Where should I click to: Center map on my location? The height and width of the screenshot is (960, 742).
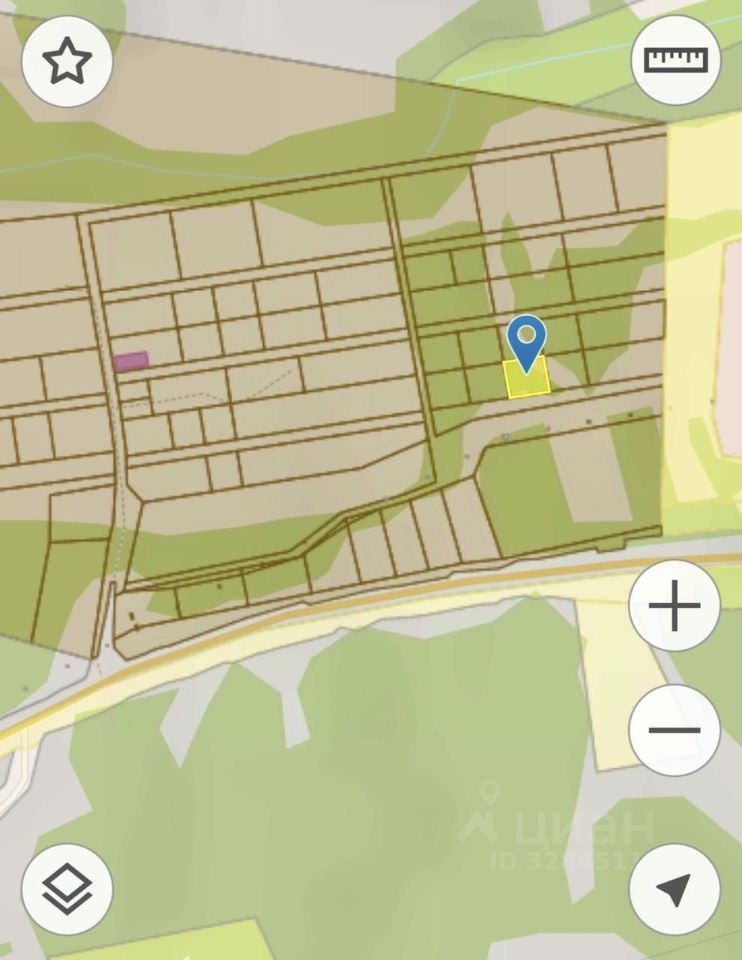pos(674,888)
